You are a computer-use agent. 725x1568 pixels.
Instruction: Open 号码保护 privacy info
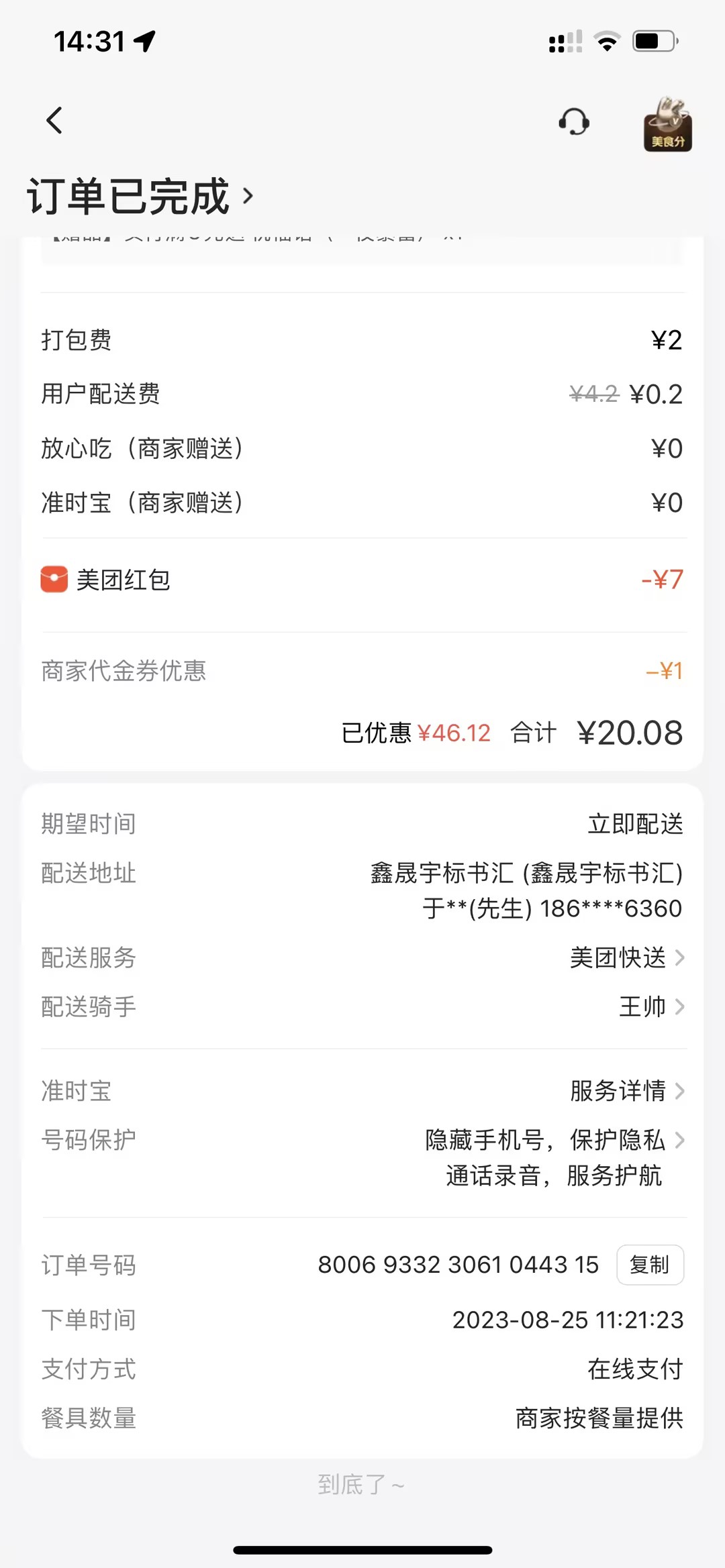[x=554, y=1157]
